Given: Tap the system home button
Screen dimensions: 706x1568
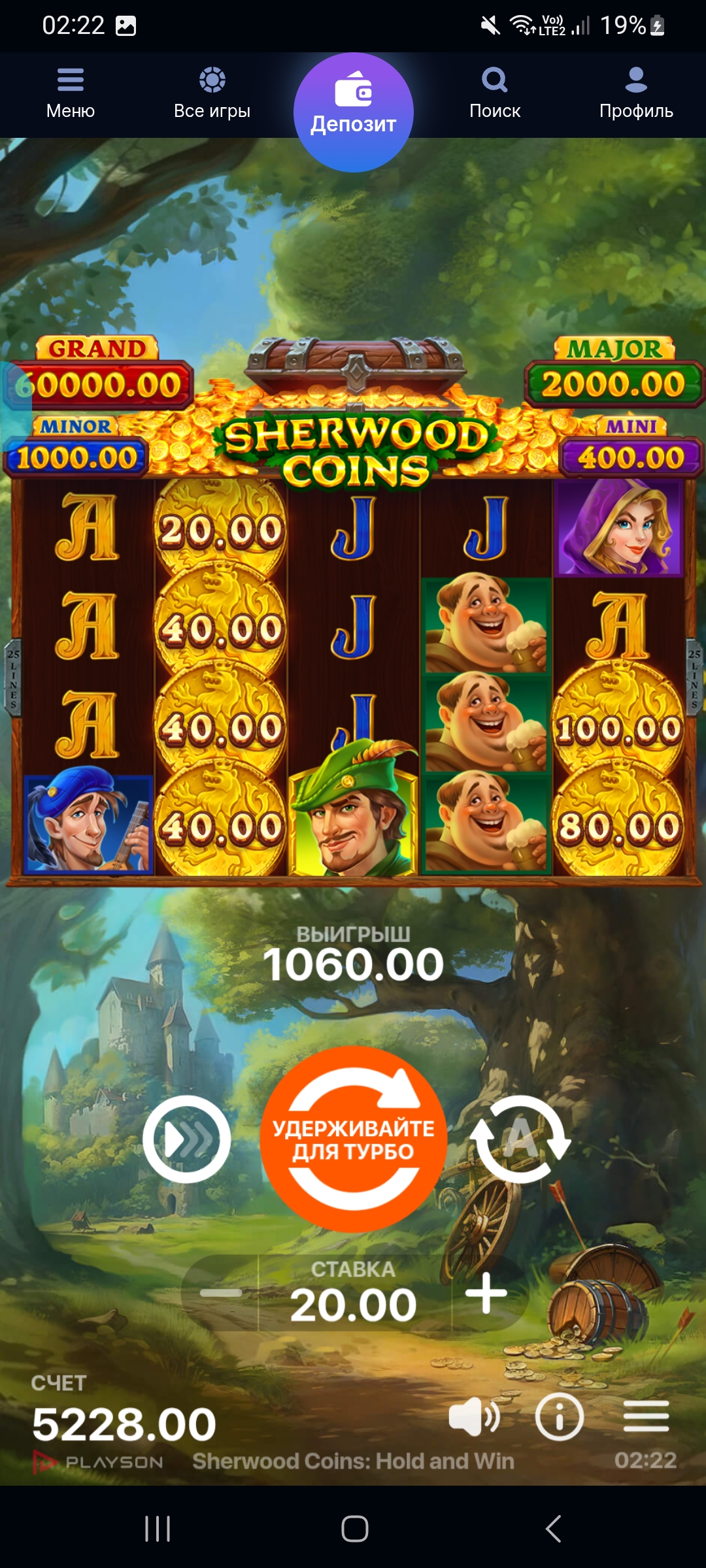Looking at the screenshot, I should [355, 1529].
